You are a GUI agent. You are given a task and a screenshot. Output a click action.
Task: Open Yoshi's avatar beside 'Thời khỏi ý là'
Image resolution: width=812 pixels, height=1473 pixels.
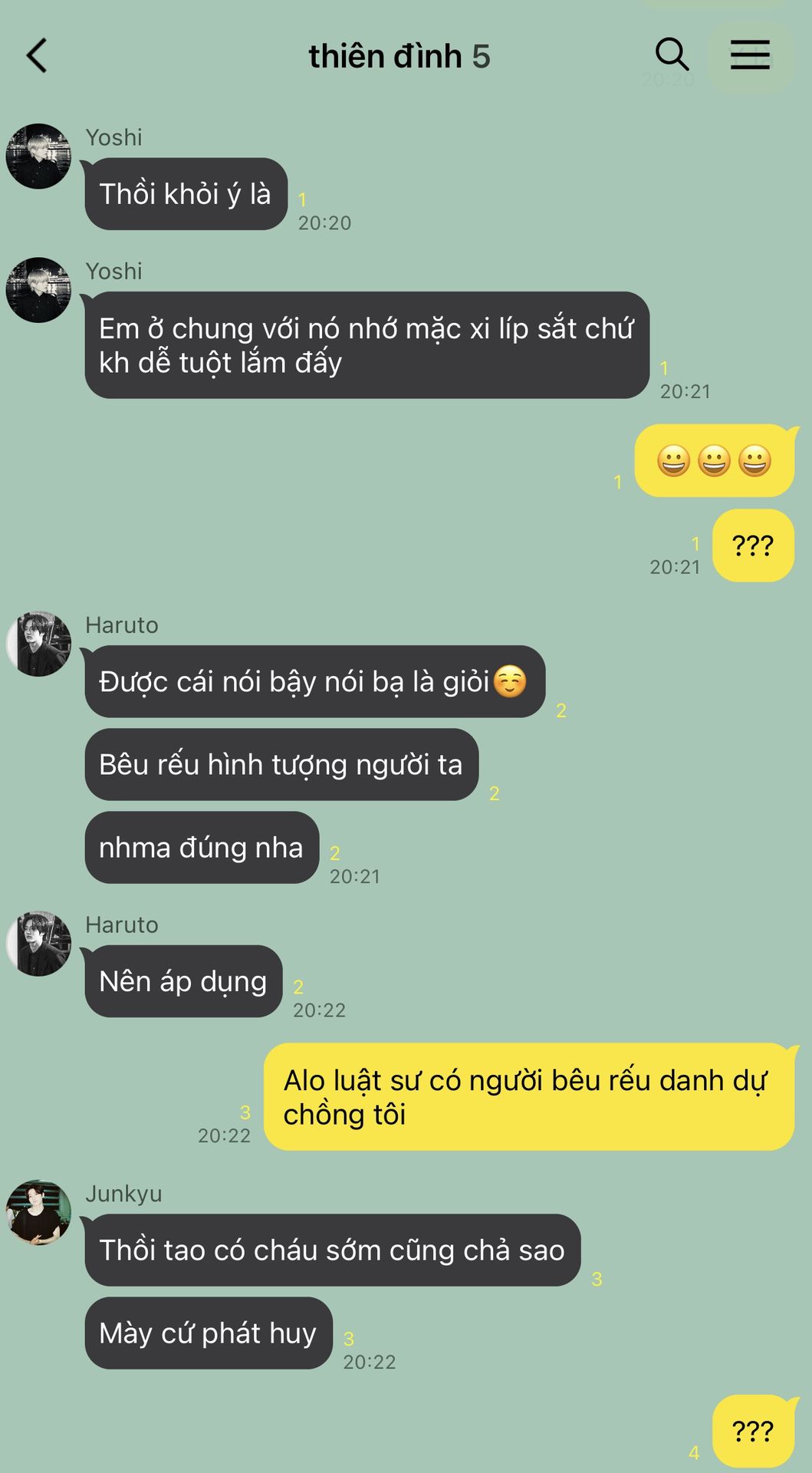point(38,157)
